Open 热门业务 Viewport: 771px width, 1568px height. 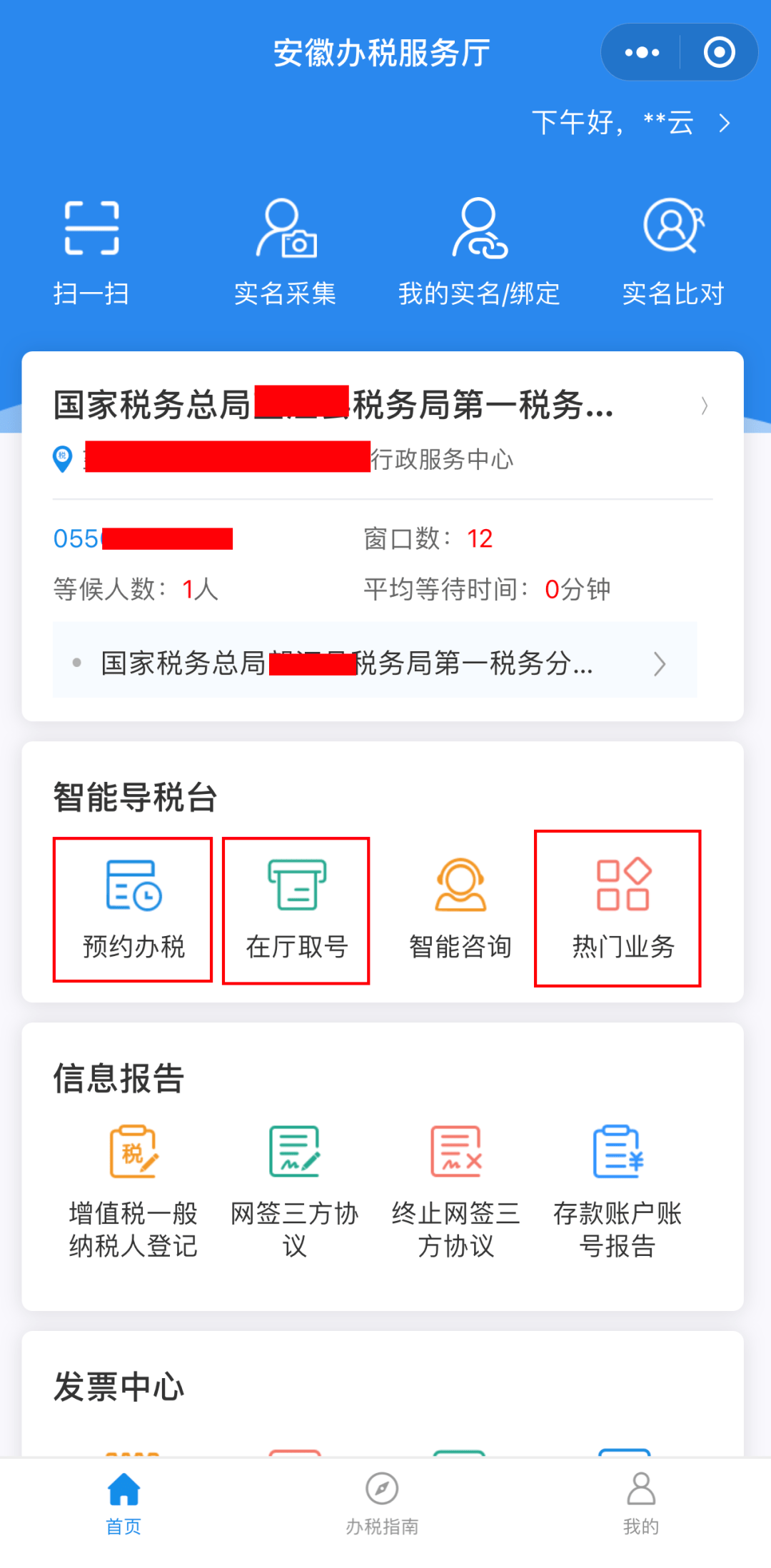[x=618, y=910]
